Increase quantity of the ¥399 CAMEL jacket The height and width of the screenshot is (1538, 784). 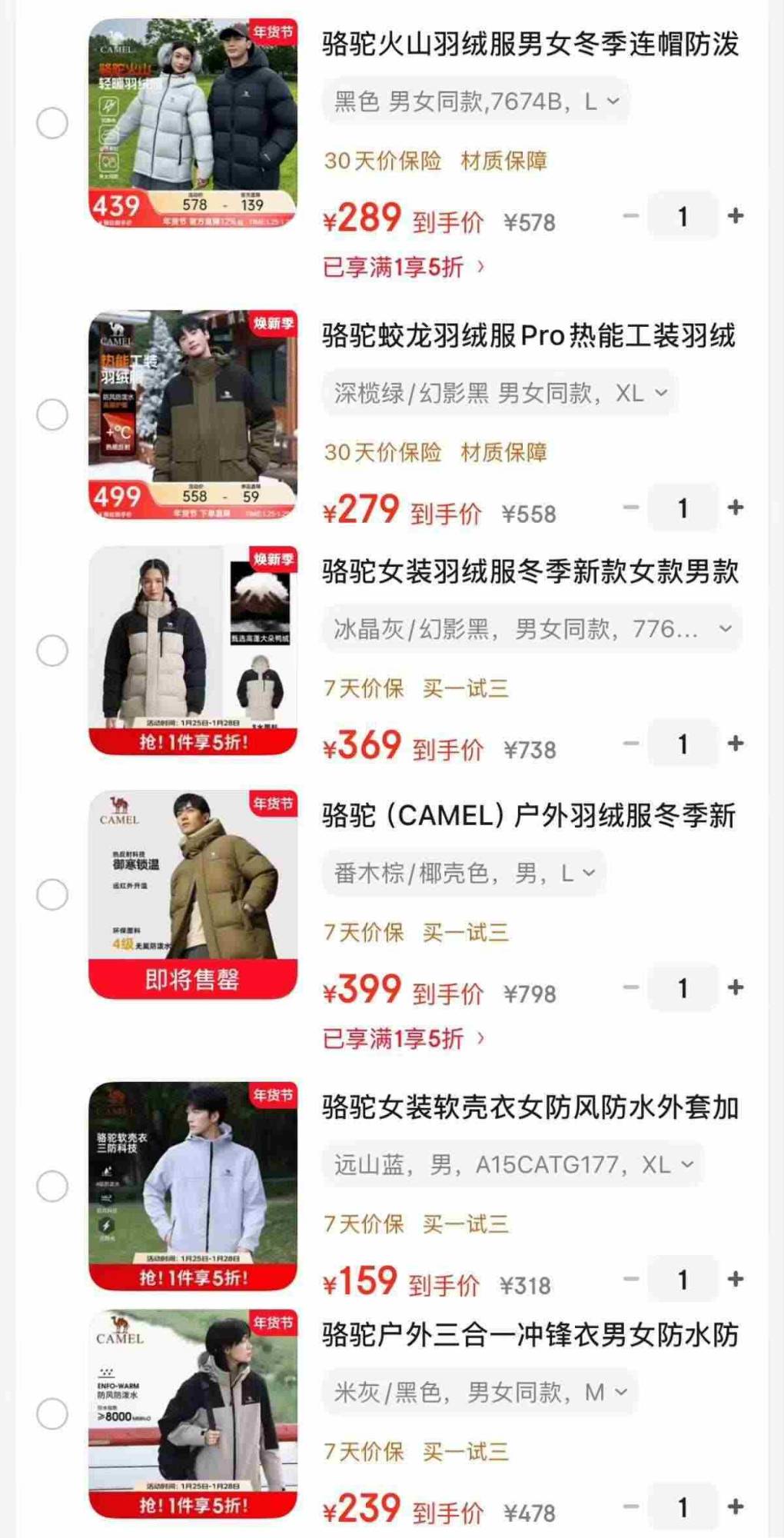[736, 987]
